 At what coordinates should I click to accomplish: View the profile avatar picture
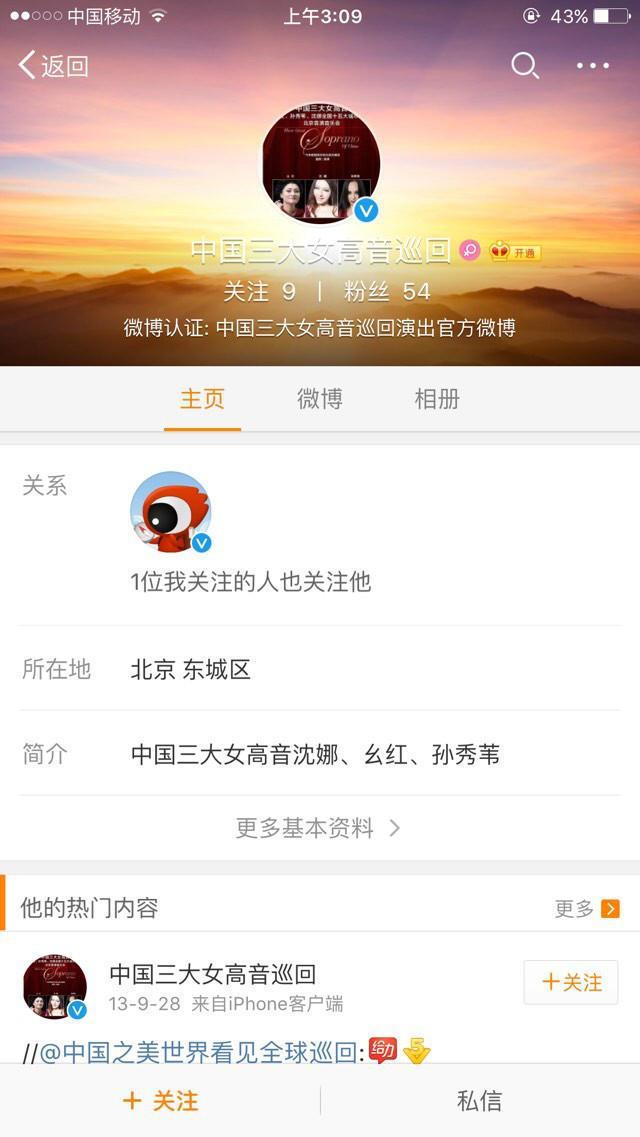(321, 162)
